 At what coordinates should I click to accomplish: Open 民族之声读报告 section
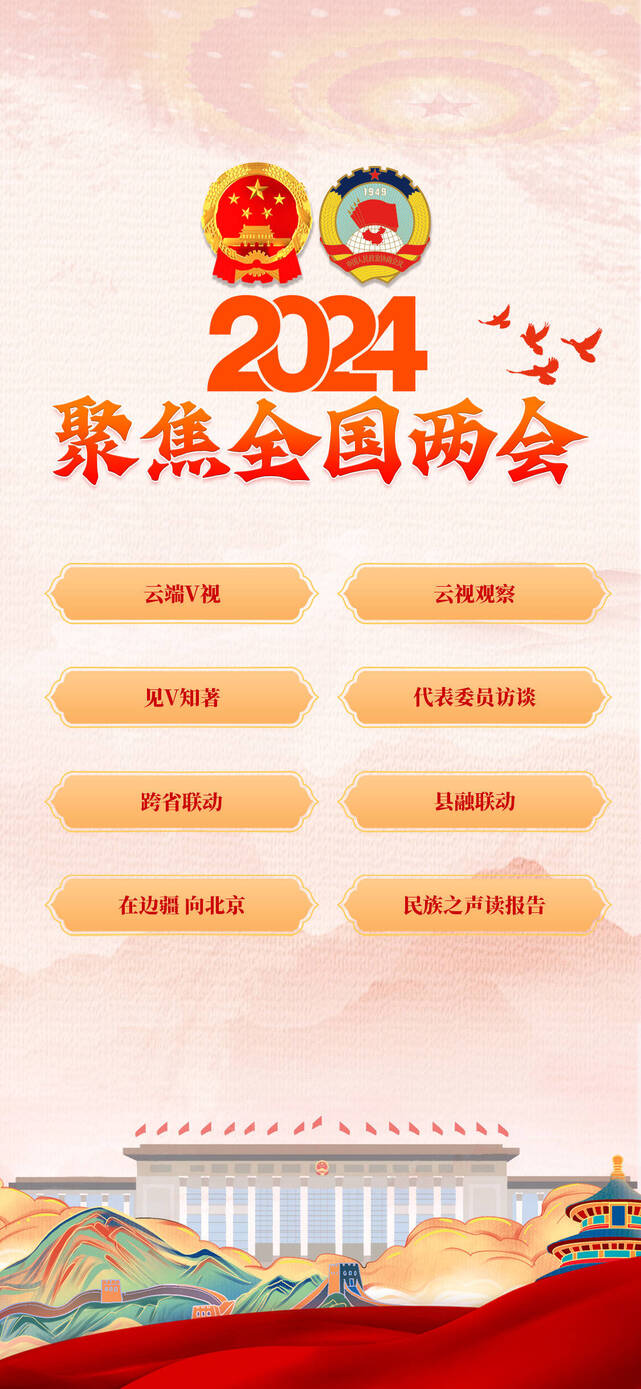474,905
